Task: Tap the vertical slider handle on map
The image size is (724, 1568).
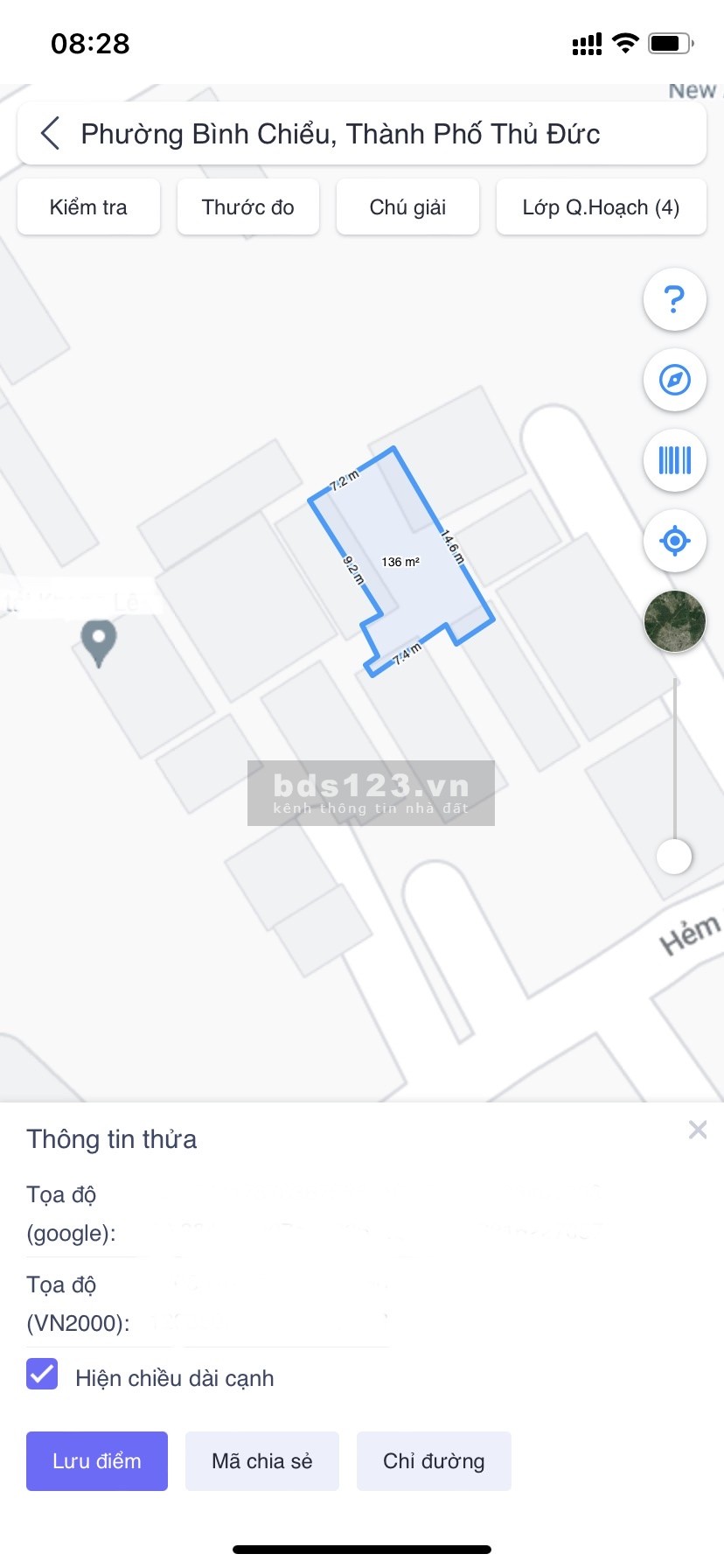Action: coord(674,856)
